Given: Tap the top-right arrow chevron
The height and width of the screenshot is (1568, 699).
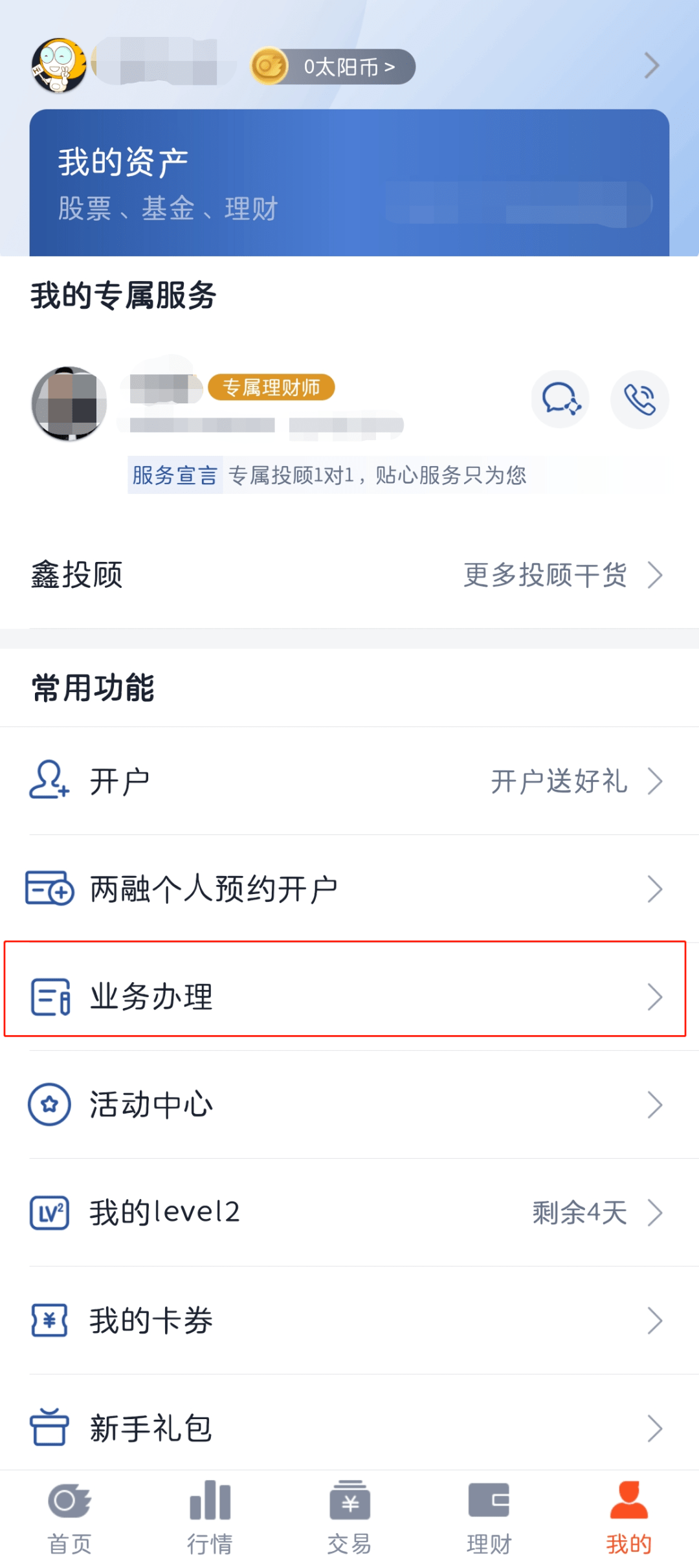Looking at the screenshot, I should click(652, 65).
